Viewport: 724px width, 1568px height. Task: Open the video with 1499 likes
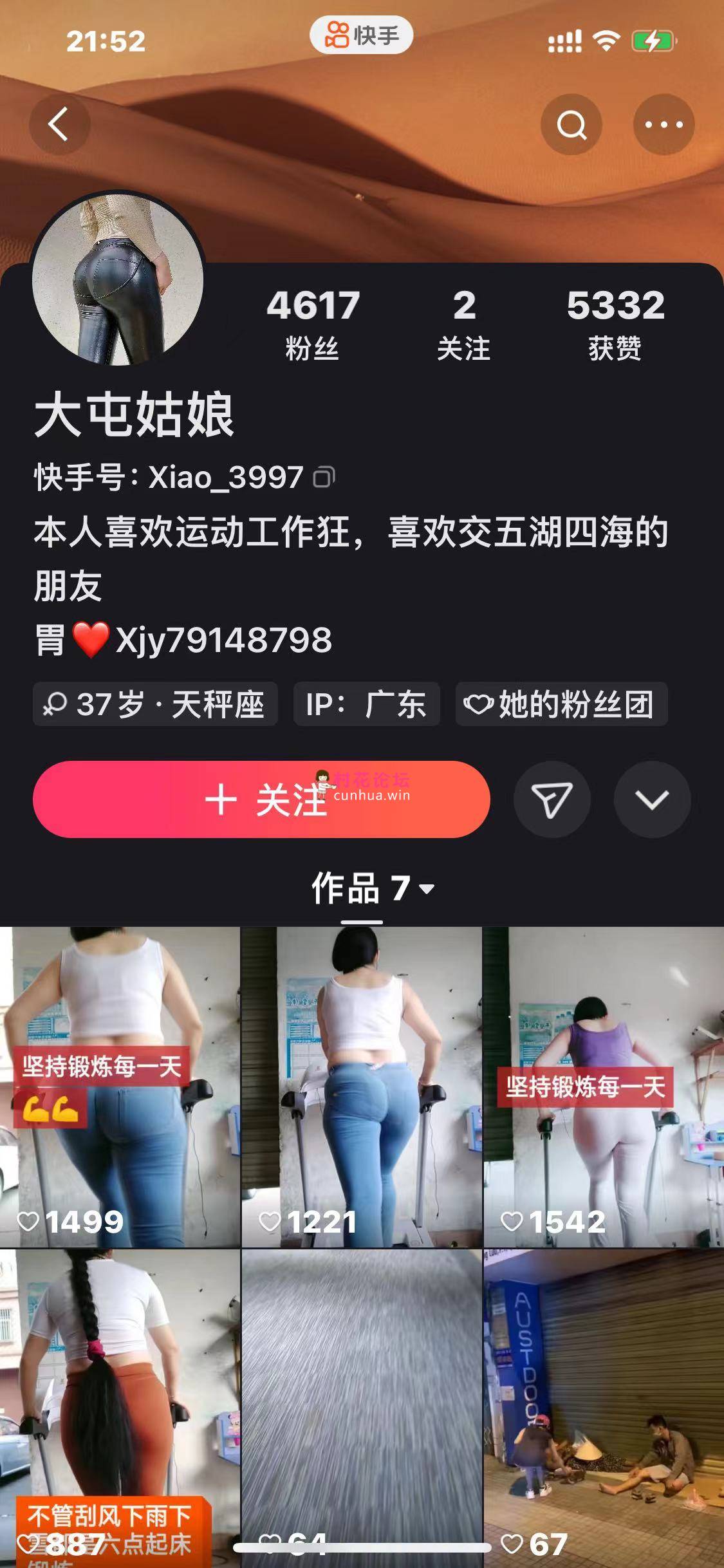(120, 1087)
